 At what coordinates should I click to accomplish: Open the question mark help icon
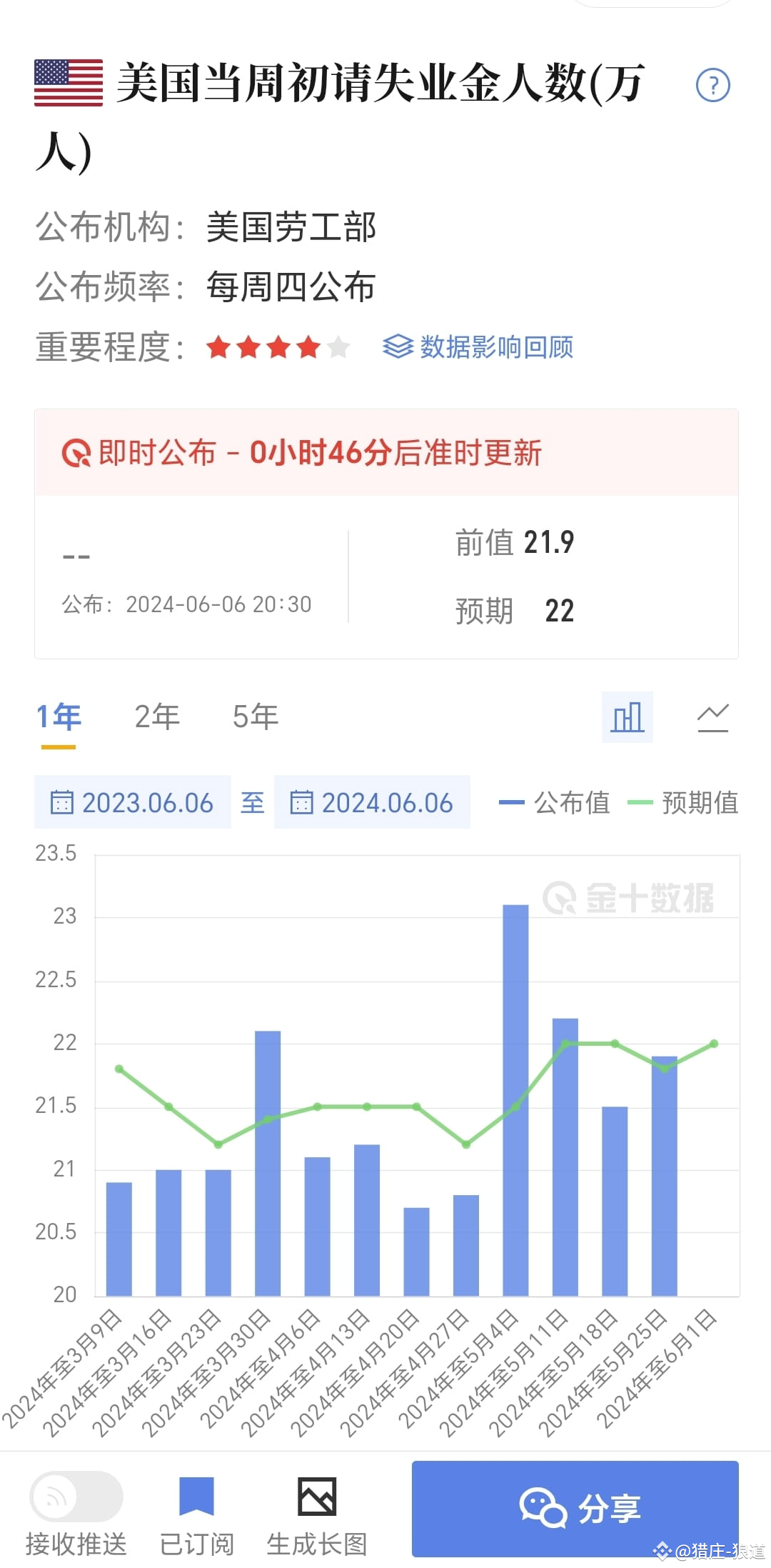pyautogui.click(x=712, y=86)
